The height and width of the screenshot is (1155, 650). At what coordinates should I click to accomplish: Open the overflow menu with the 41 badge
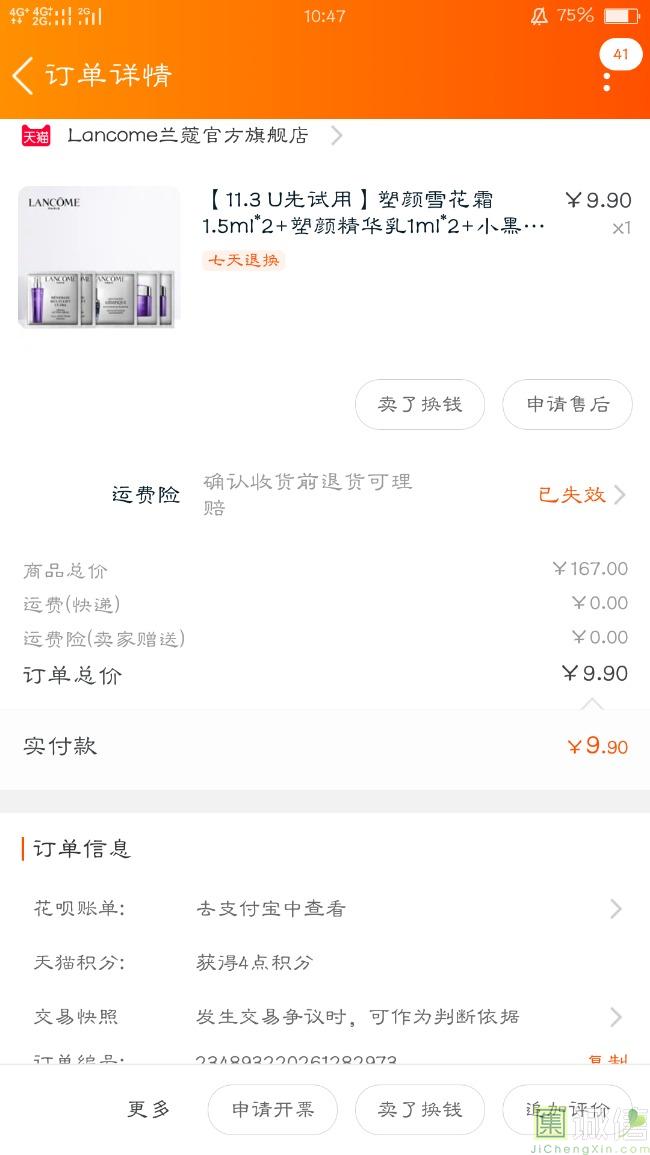pos(607,76)
